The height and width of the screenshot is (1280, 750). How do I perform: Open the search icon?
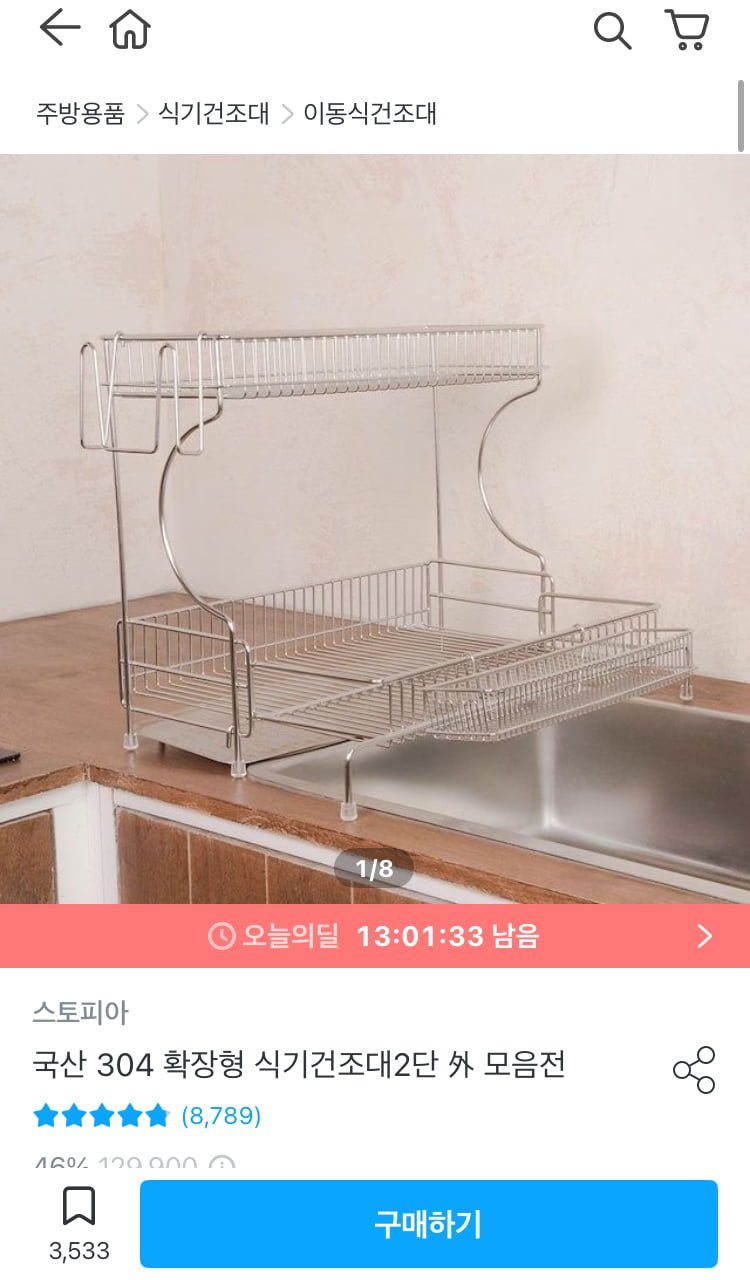612,30
